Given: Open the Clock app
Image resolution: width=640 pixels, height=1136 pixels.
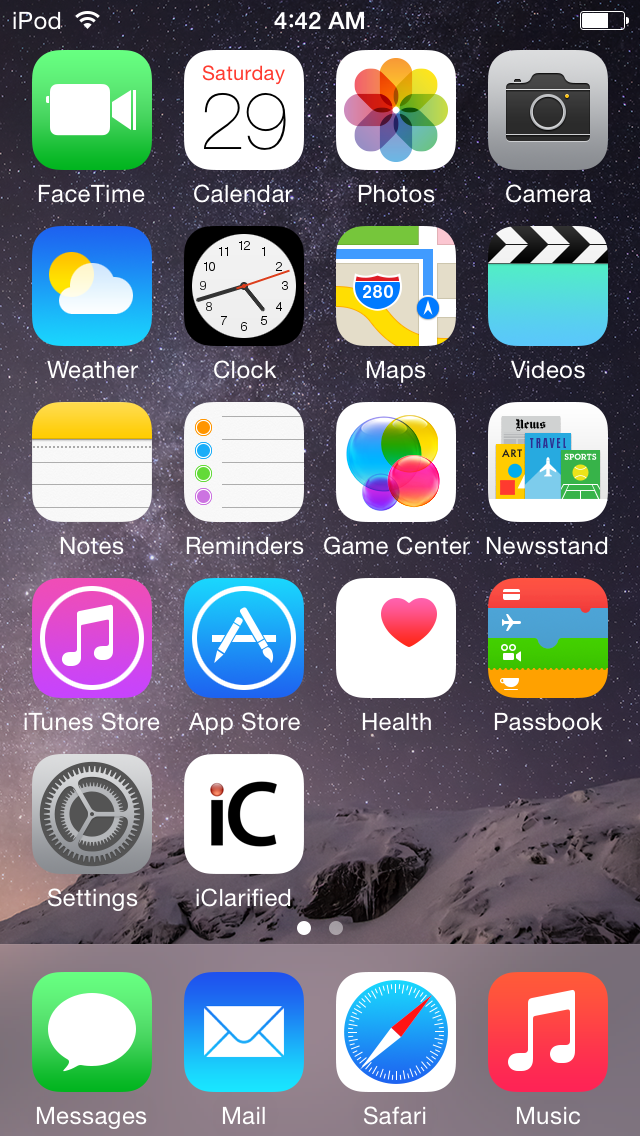Looking at the screenshot, I should (x=244, y=286).
